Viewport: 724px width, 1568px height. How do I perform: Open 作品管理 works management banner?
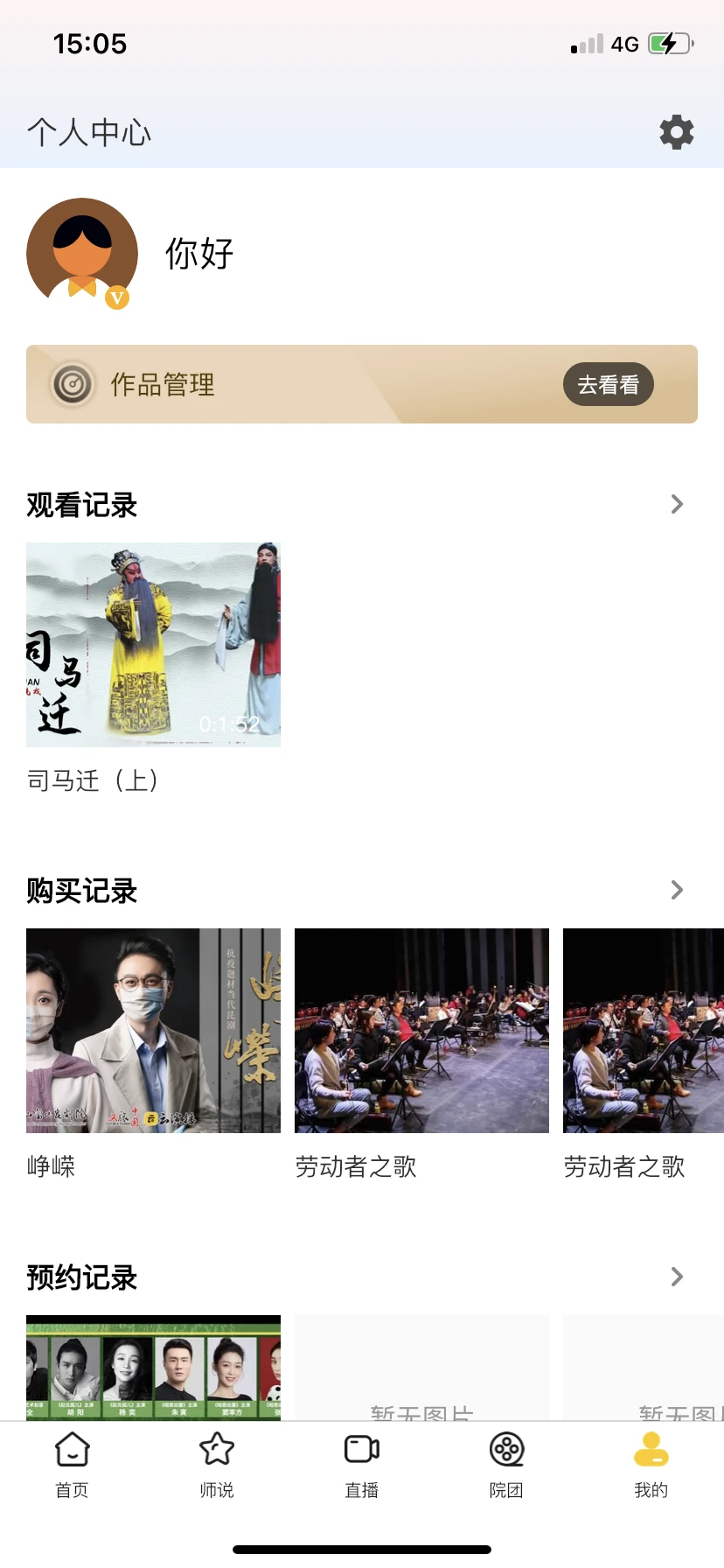[362, 385]
